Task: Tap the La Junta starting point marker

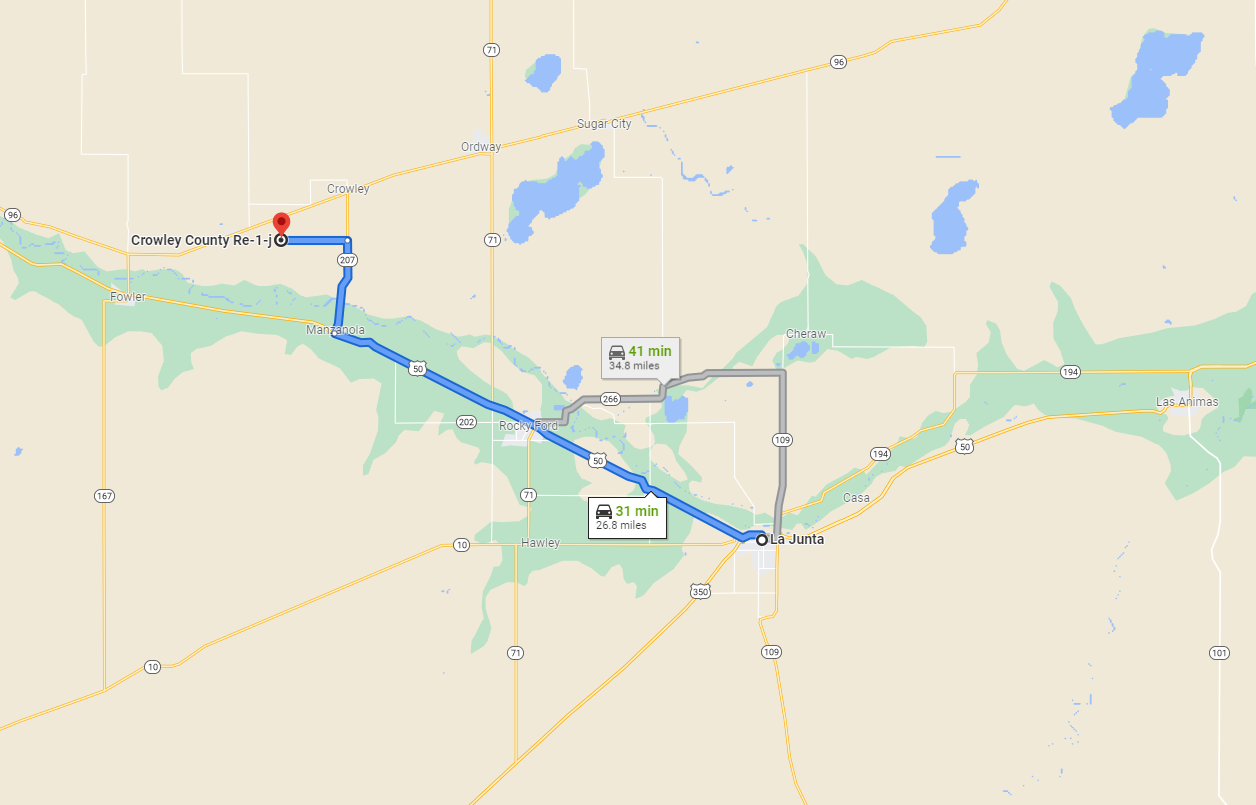Action: [762, 539]
